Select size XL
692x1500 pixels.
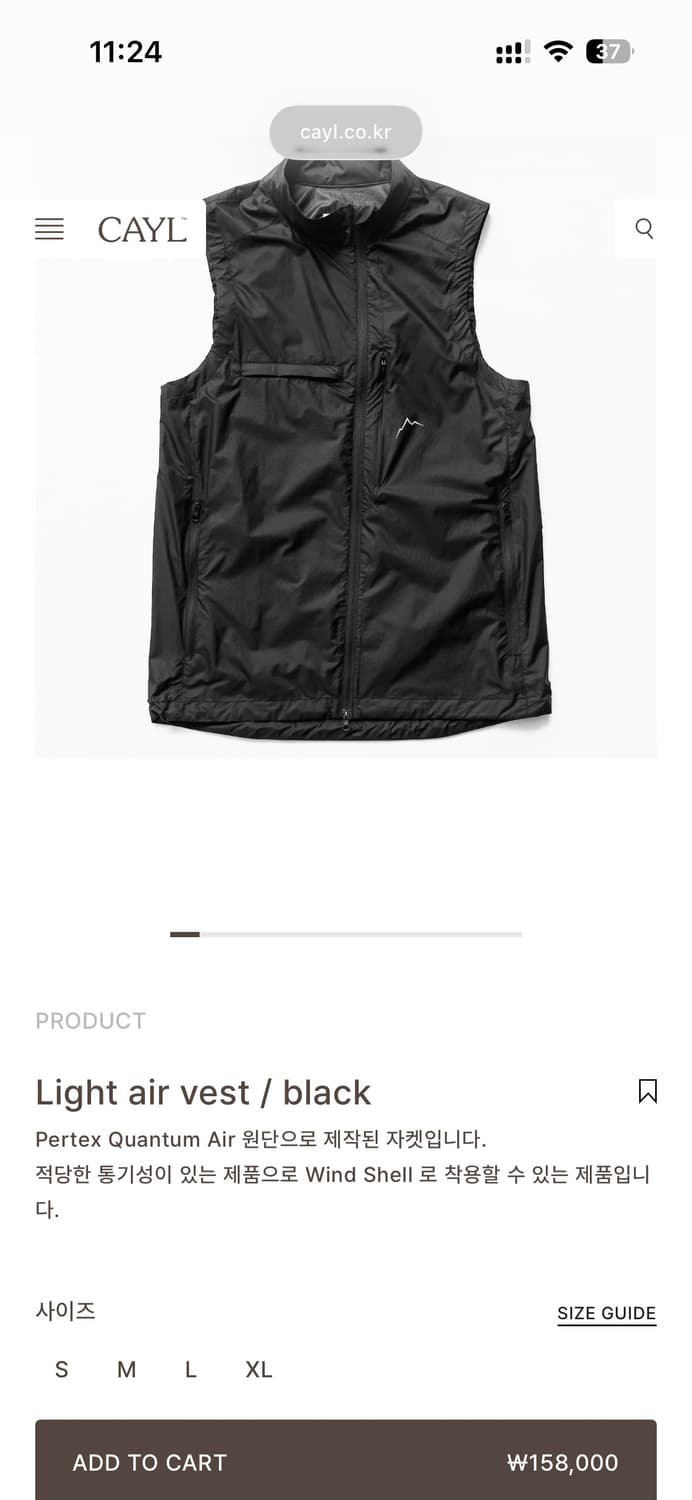point(259,1369)
